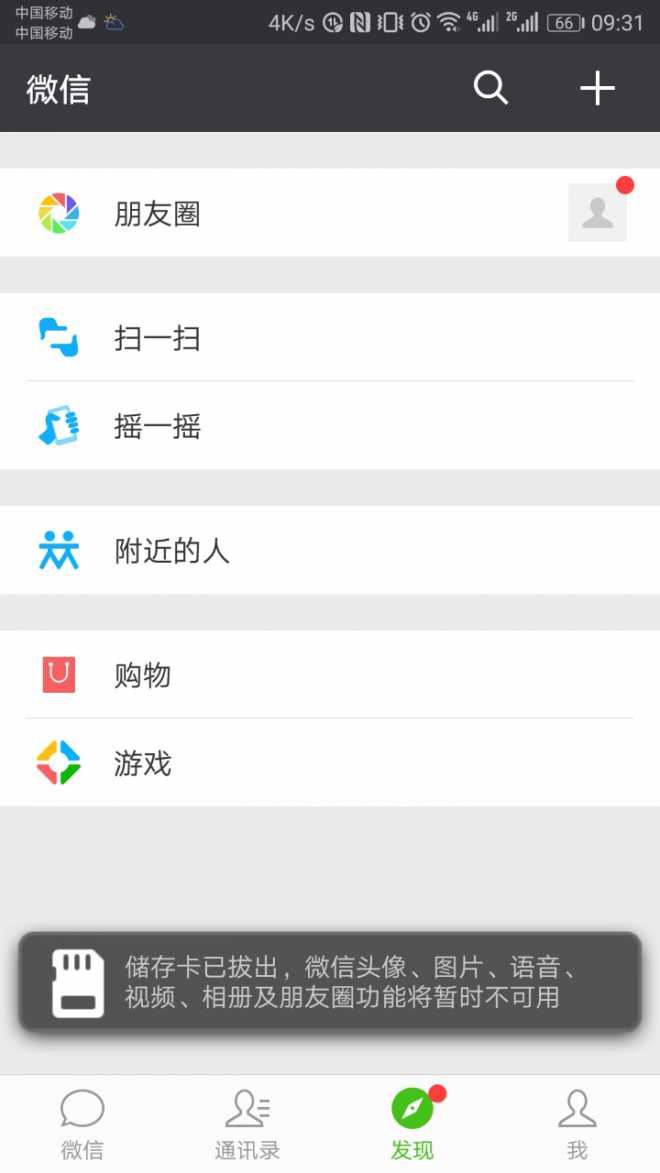The image size is (660, 1173).
Task: Open 扫一扫 scanner
Action: [x=330, y=337]
